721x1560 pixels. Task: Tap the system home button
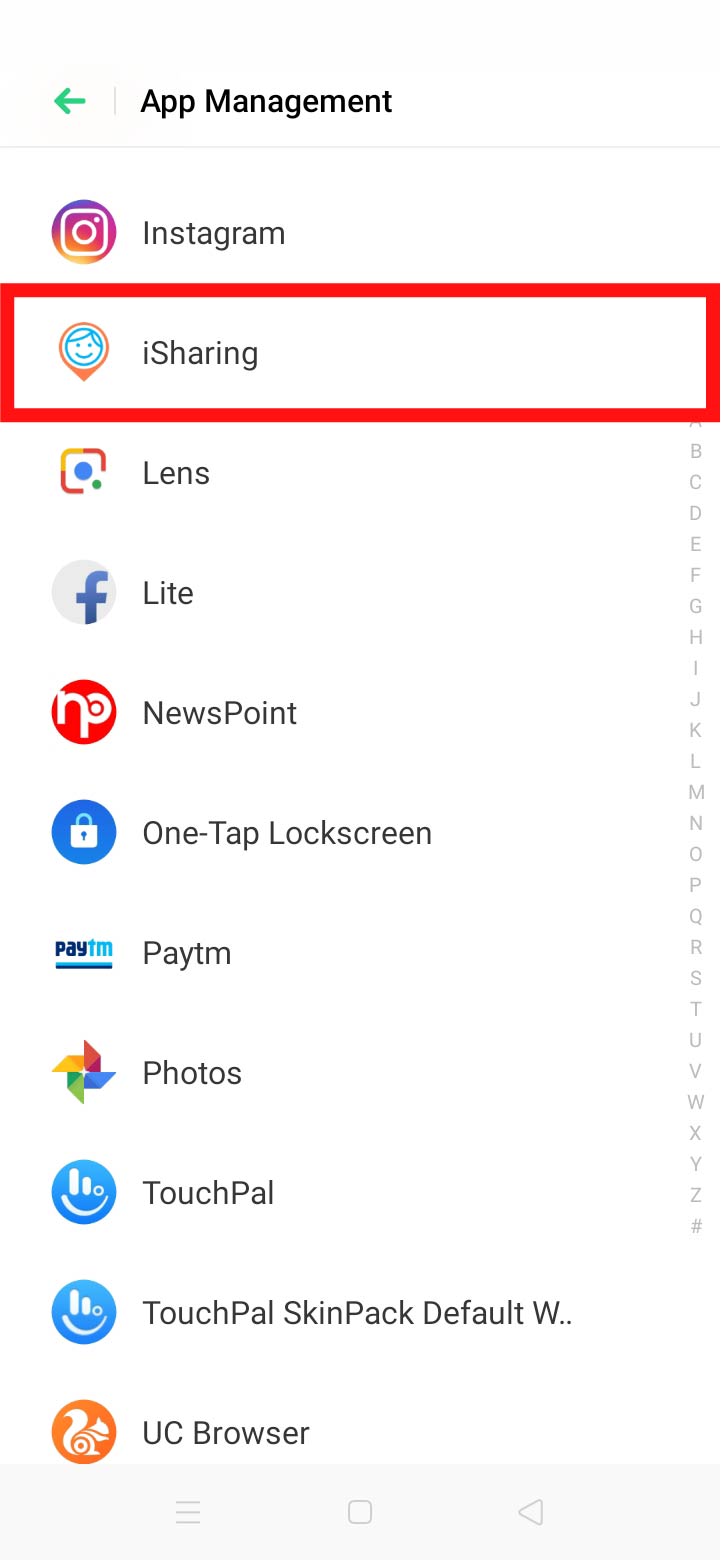tap(360, 1512)
